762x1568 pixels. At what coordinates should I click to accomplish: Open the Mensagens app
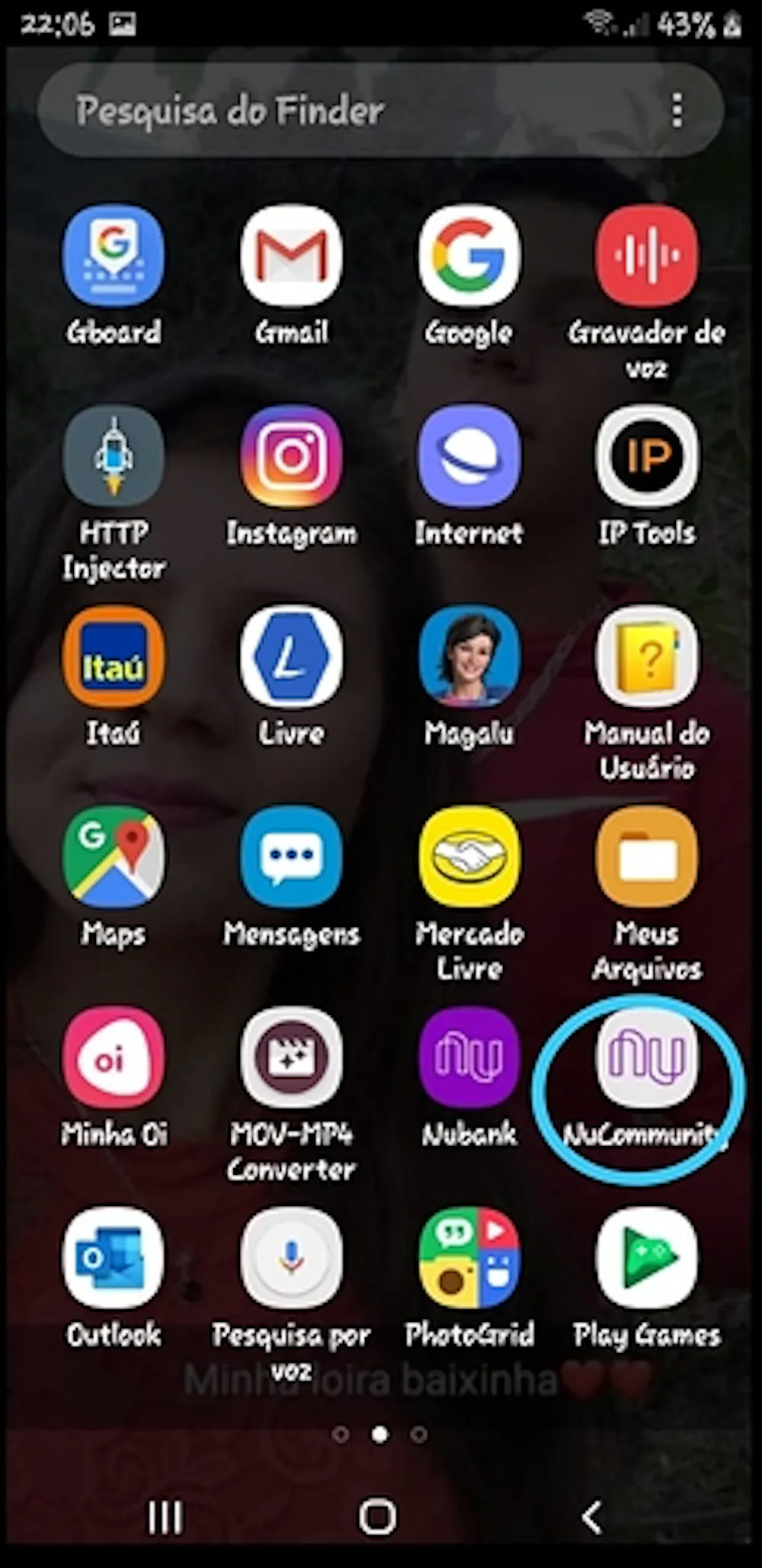click(x=291, y=856)
